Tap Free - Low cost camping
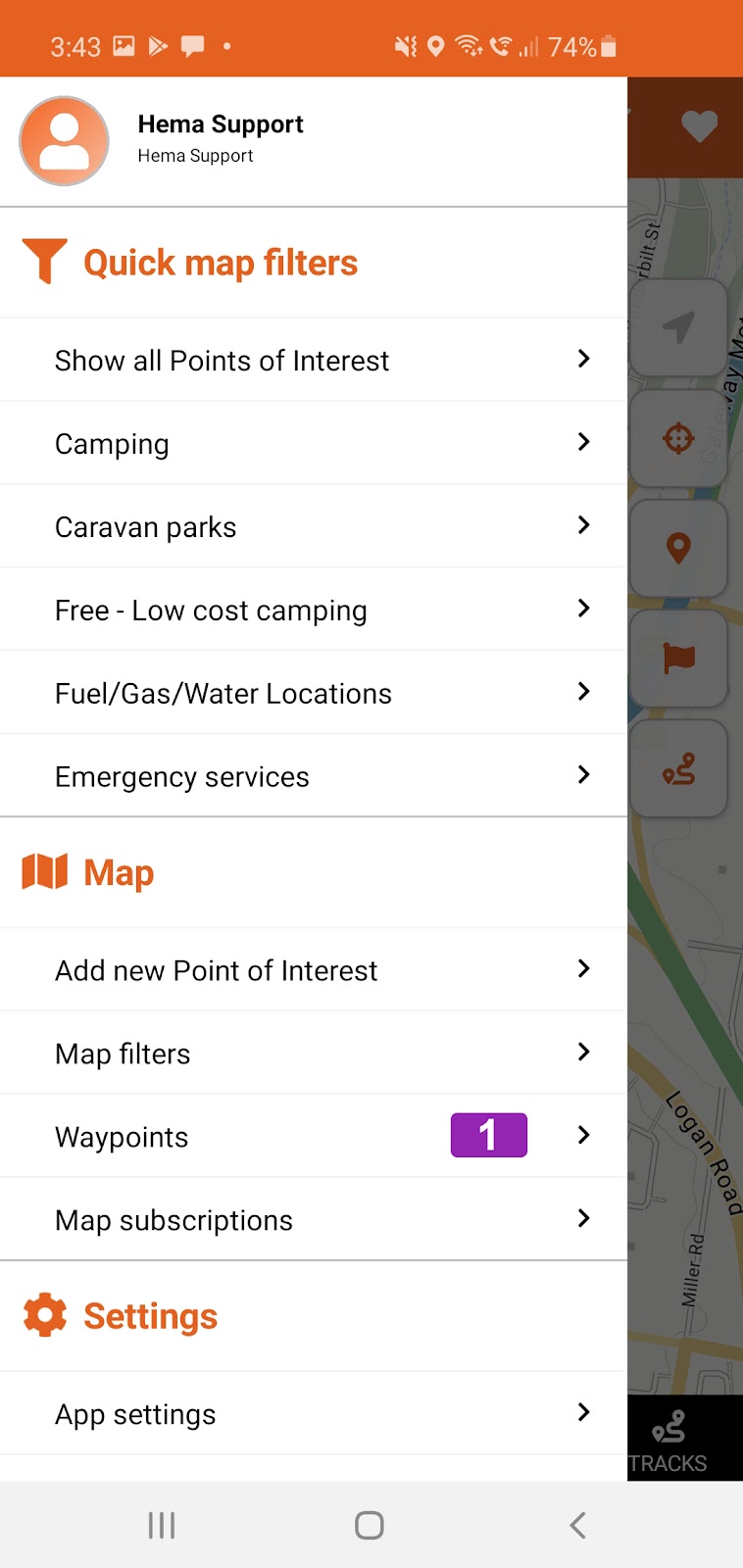Viewport: 743px width, 1568px height. click(x=314, y=610)
